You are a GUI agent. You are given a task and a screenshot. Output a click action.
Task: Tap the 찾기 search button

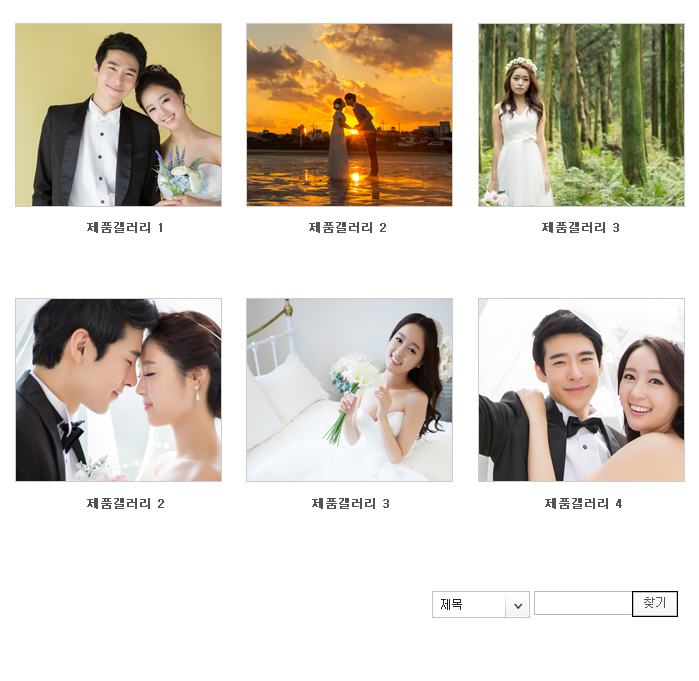tap(655, 604)
